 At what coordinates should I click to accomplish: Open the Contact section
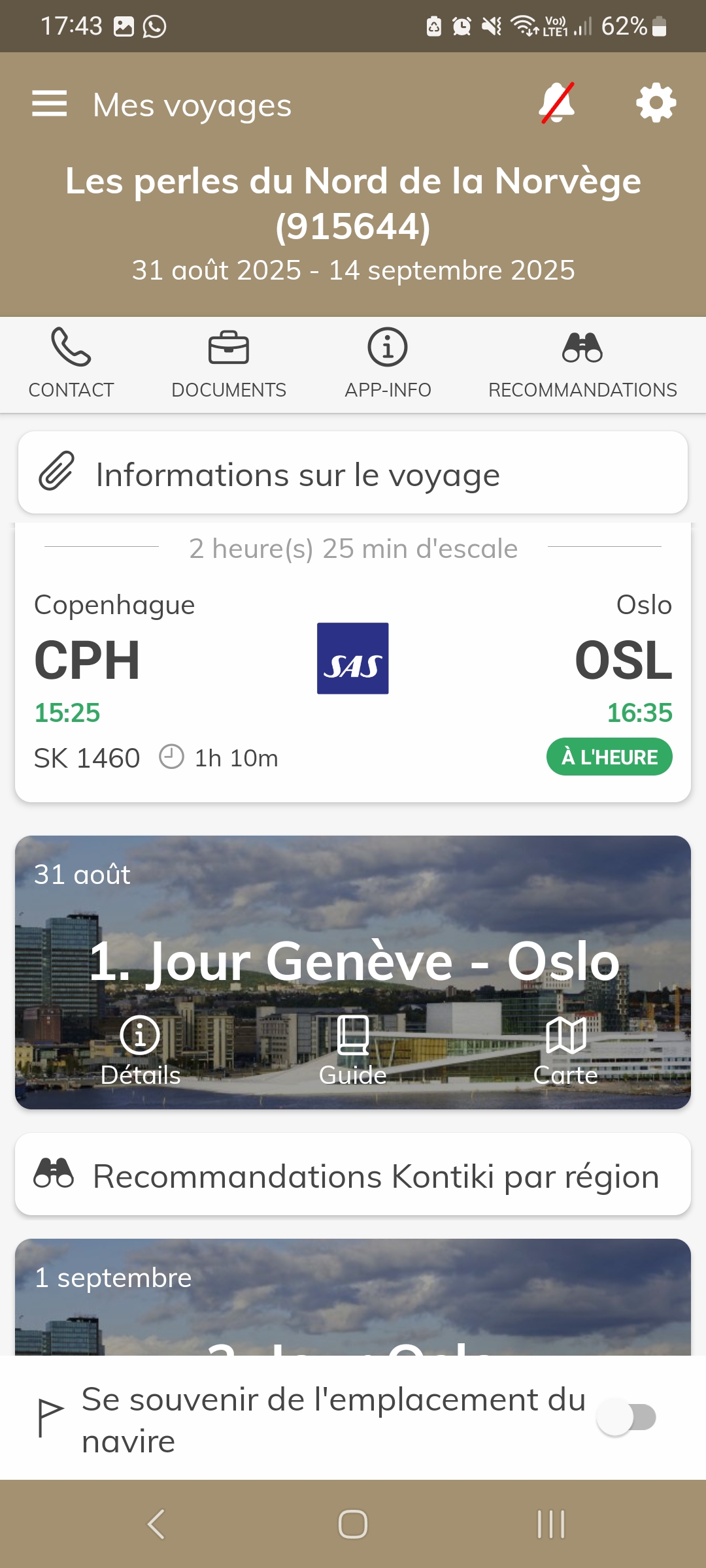click(71, 363)
